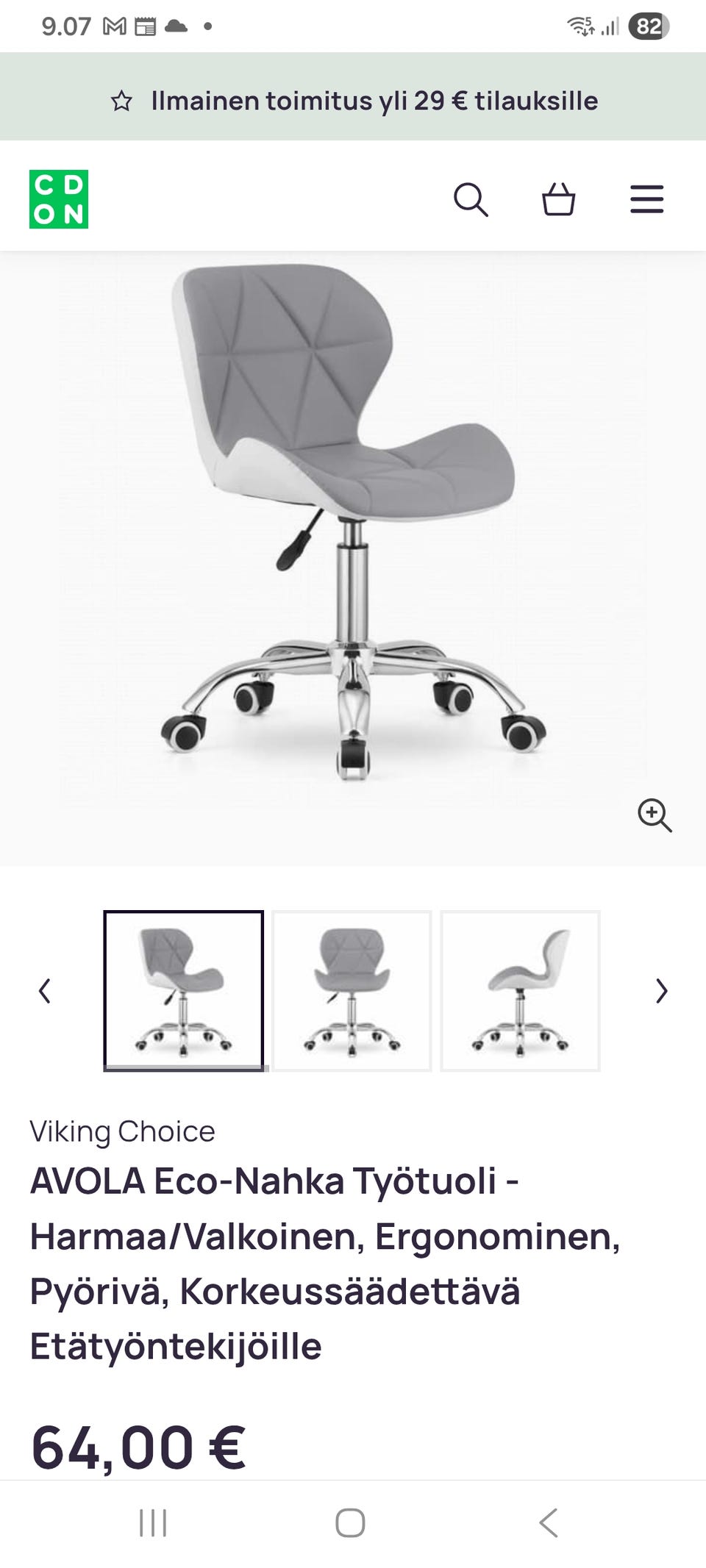Select the front-view chair thumbnail
Screen dimensions: 706x1568
click(352, 991)
